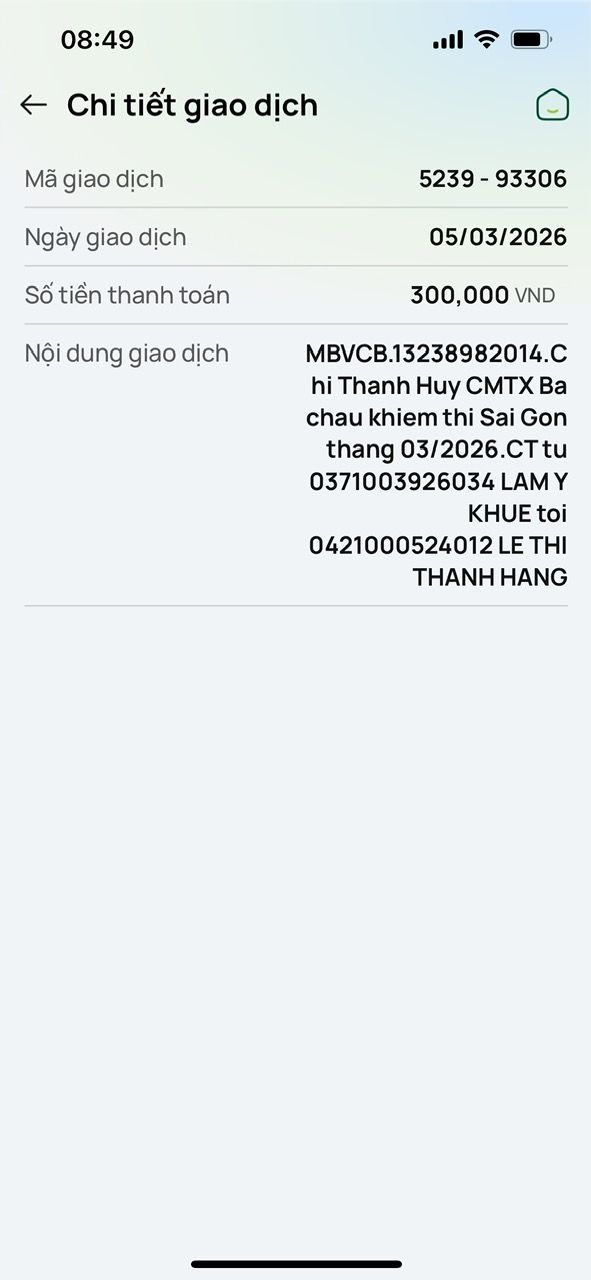
Task: Open the green home icon
Action: 553,105
